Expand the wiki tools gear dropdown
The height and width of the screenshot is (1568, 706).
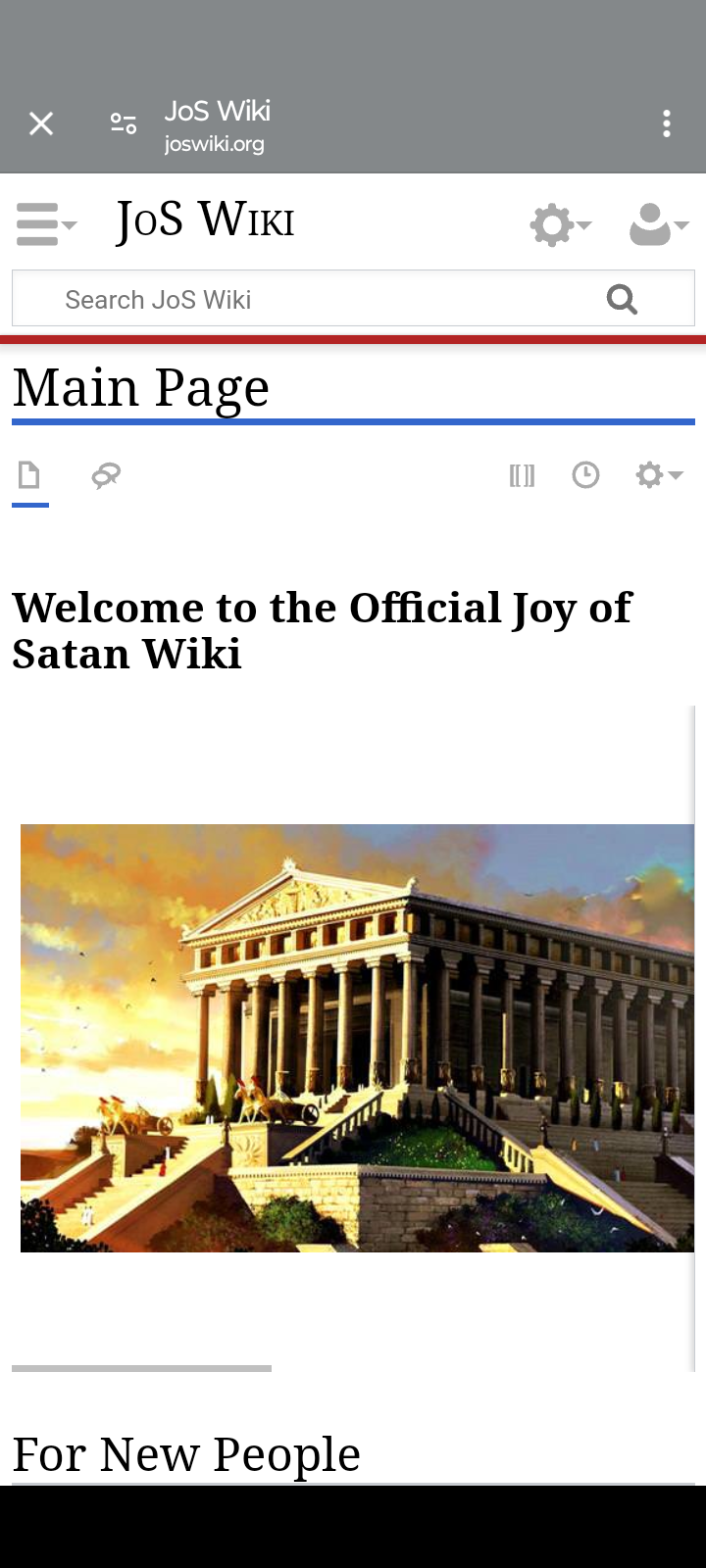click(561, 224)
